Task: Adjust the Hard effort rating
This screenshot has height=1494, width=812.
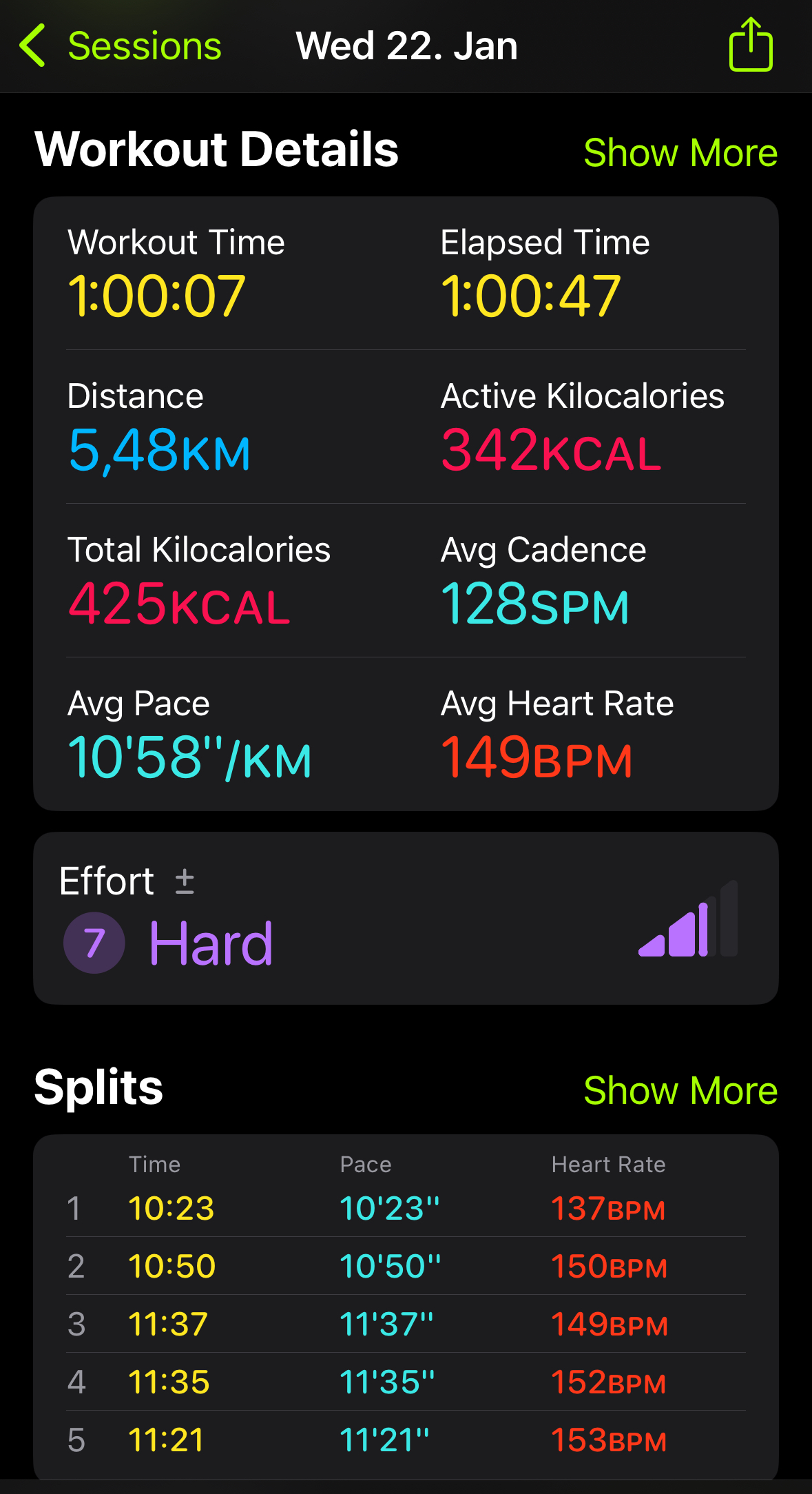Action: pyautogui.click(x=406, y=918)
